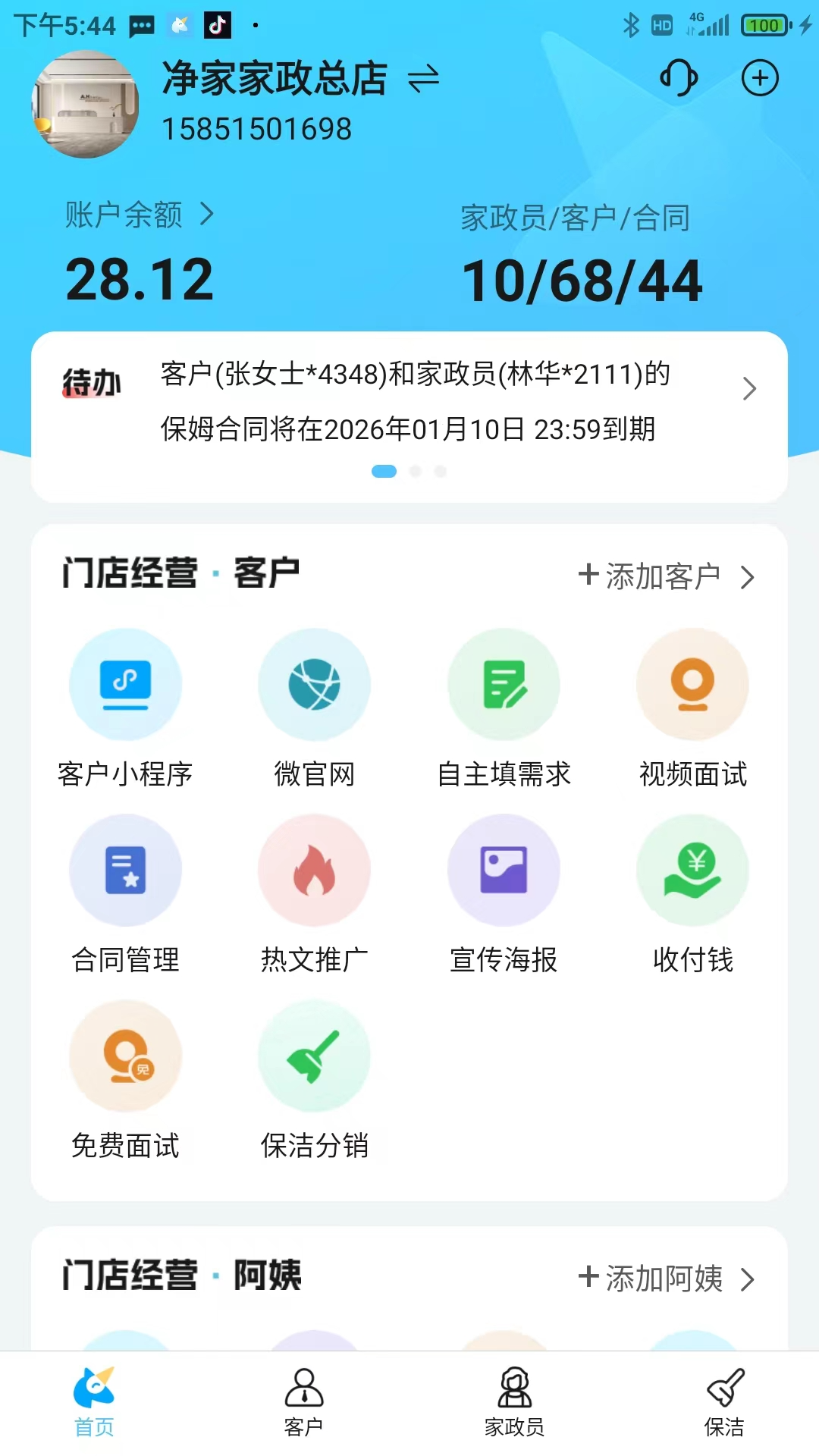The height and width of the screenshot is (1456, 819).
Task: Tap the plus icon in top right
Action: click(x=760, y=78)
